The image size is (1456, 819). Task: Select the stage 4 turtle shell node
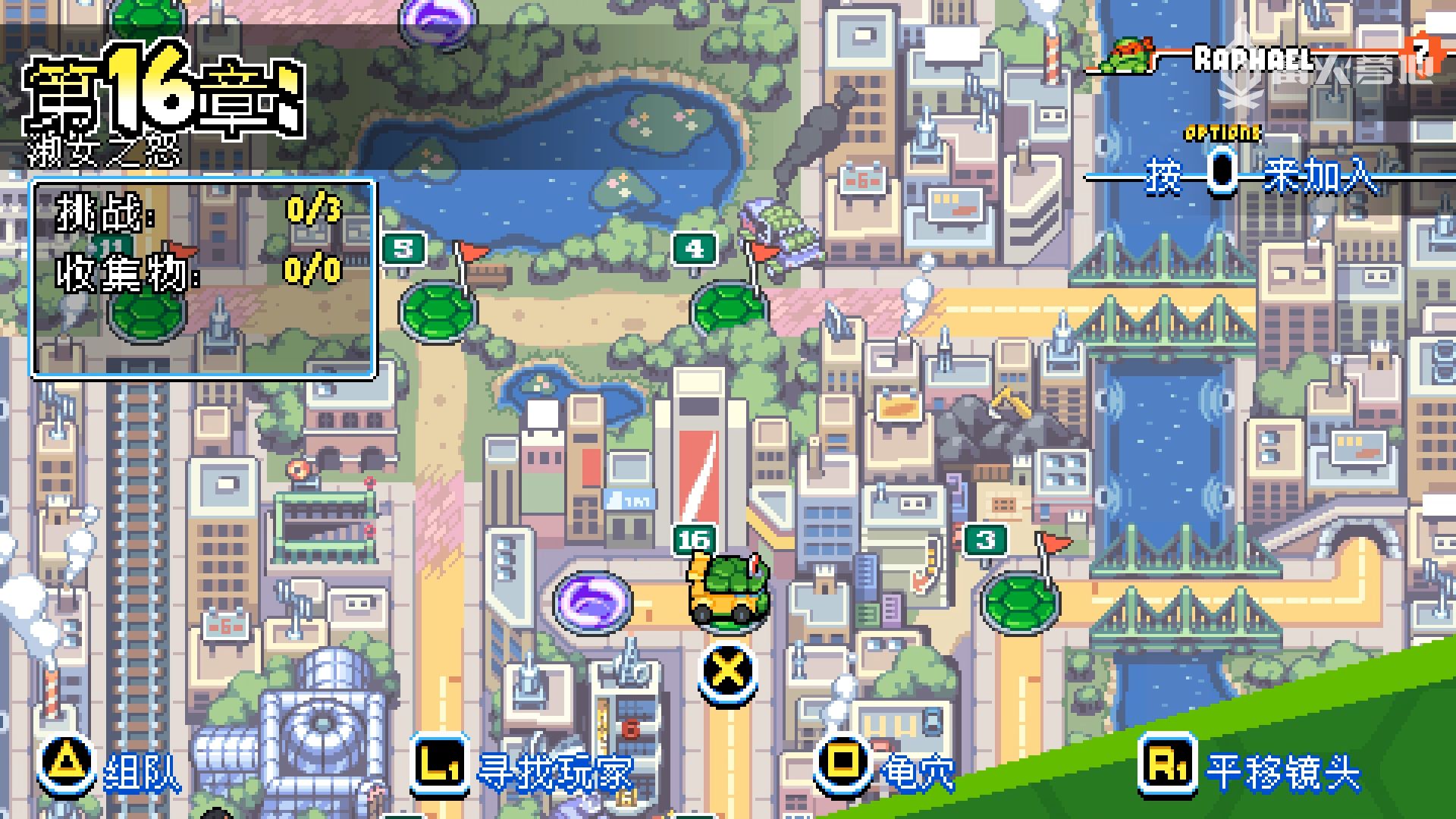coord(729,309)
